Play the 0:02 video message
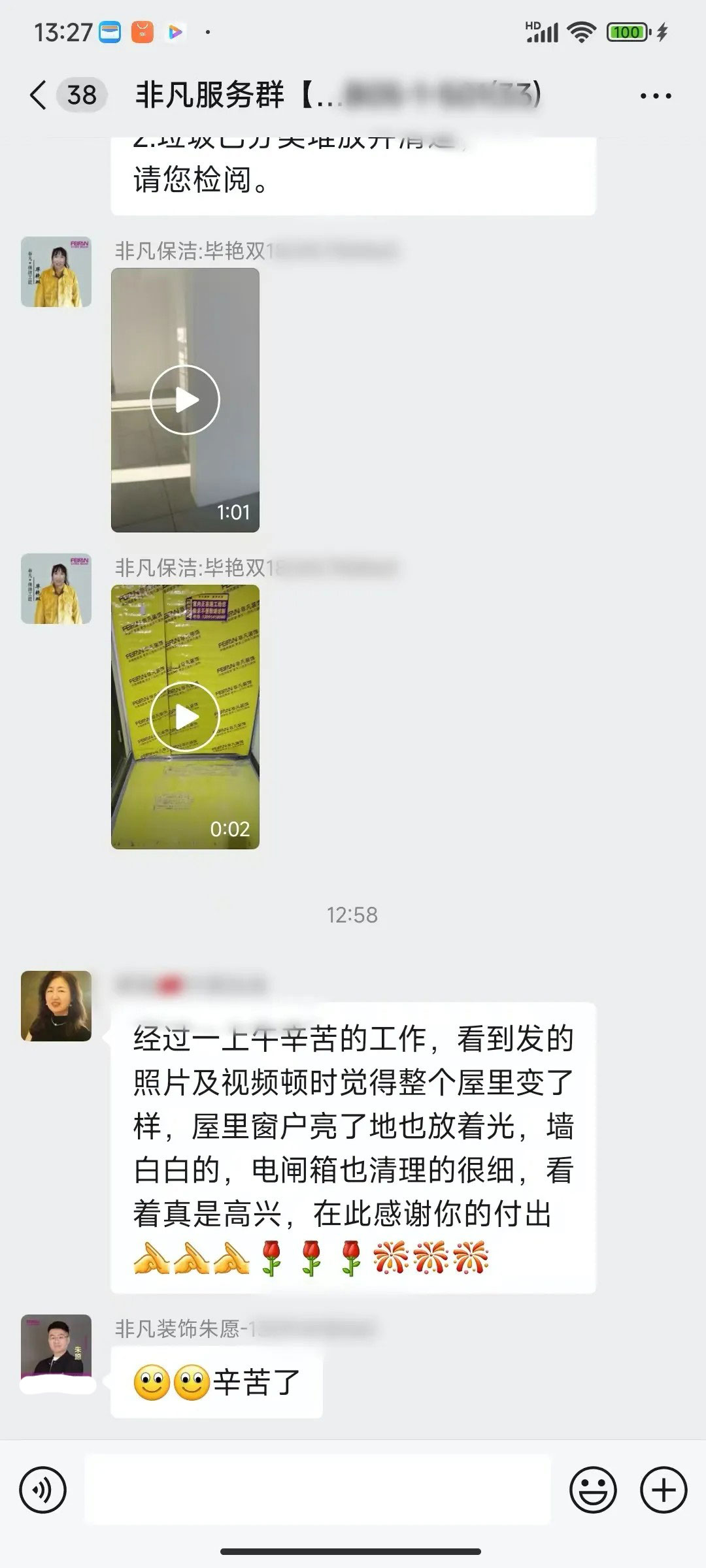Screen dimensions: 706x1568 tap(185, 717)
